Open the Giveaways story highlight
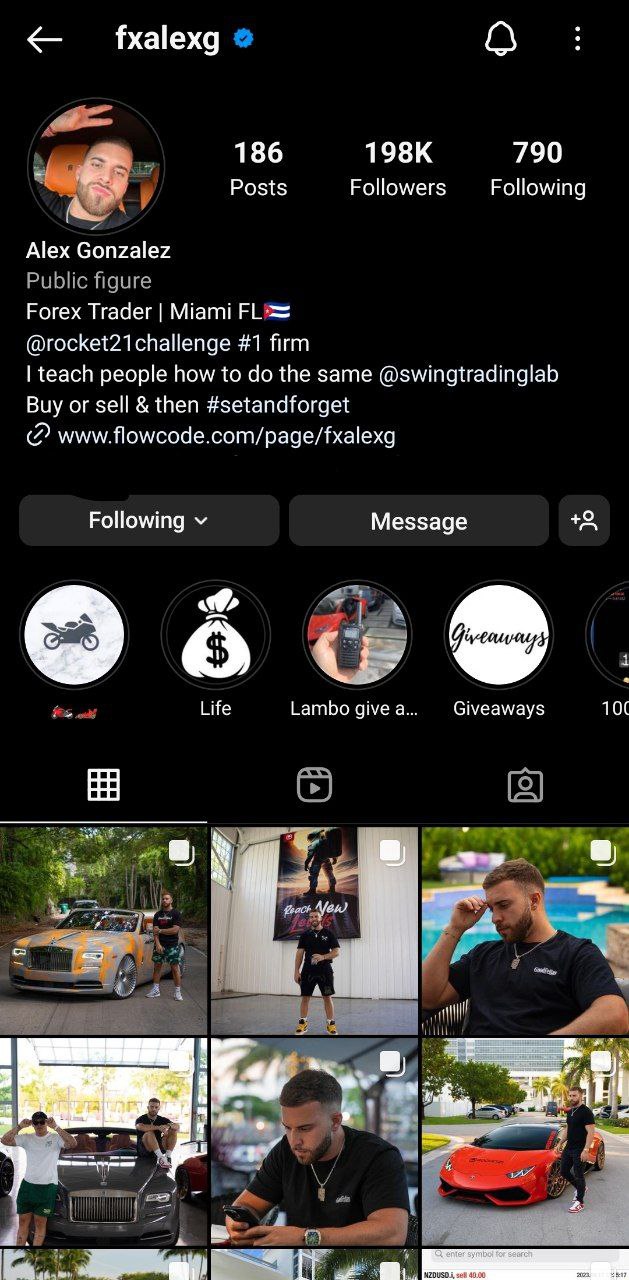The height and width of the screenshot is (1280, 629). click(498, 636)
